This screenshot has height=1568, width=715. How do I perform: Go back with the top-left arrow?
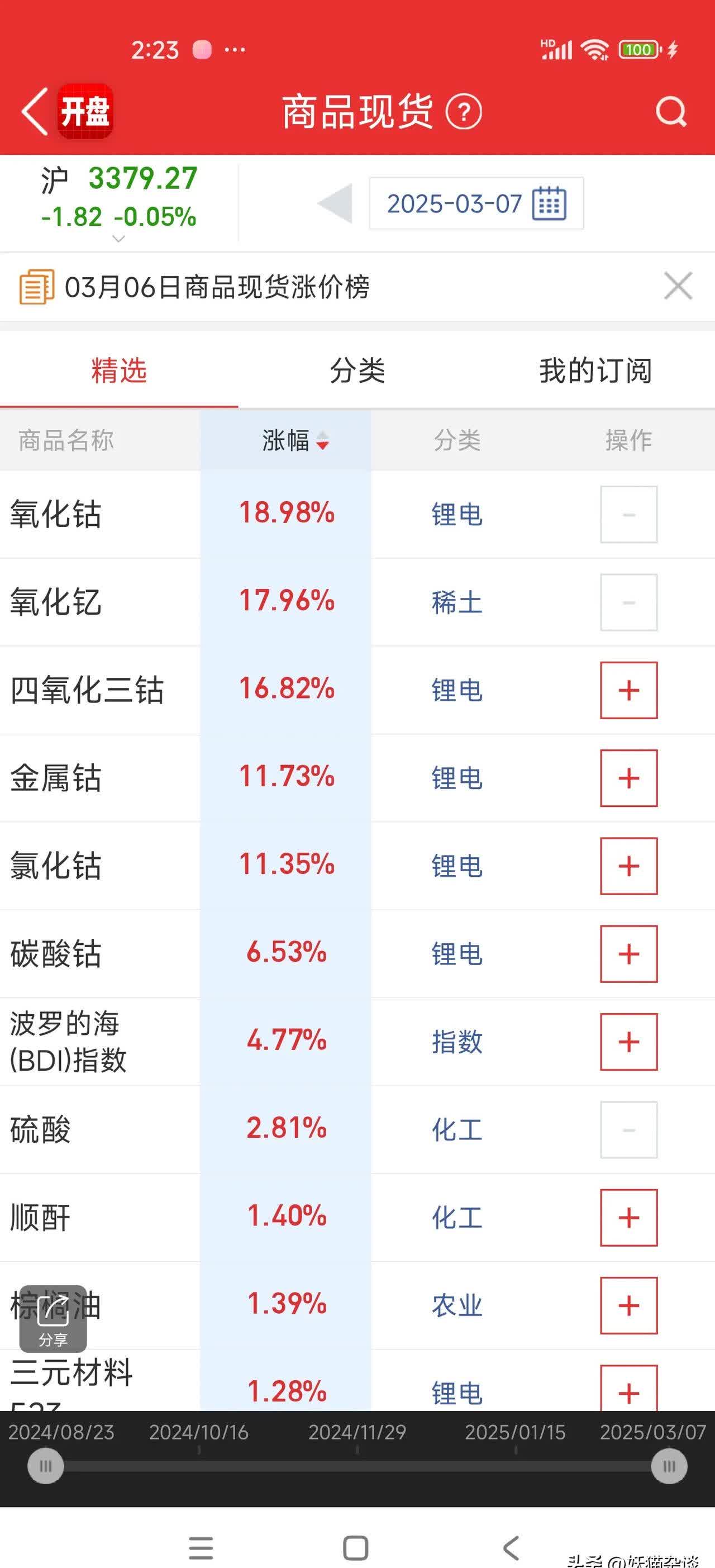pos(35,111)
